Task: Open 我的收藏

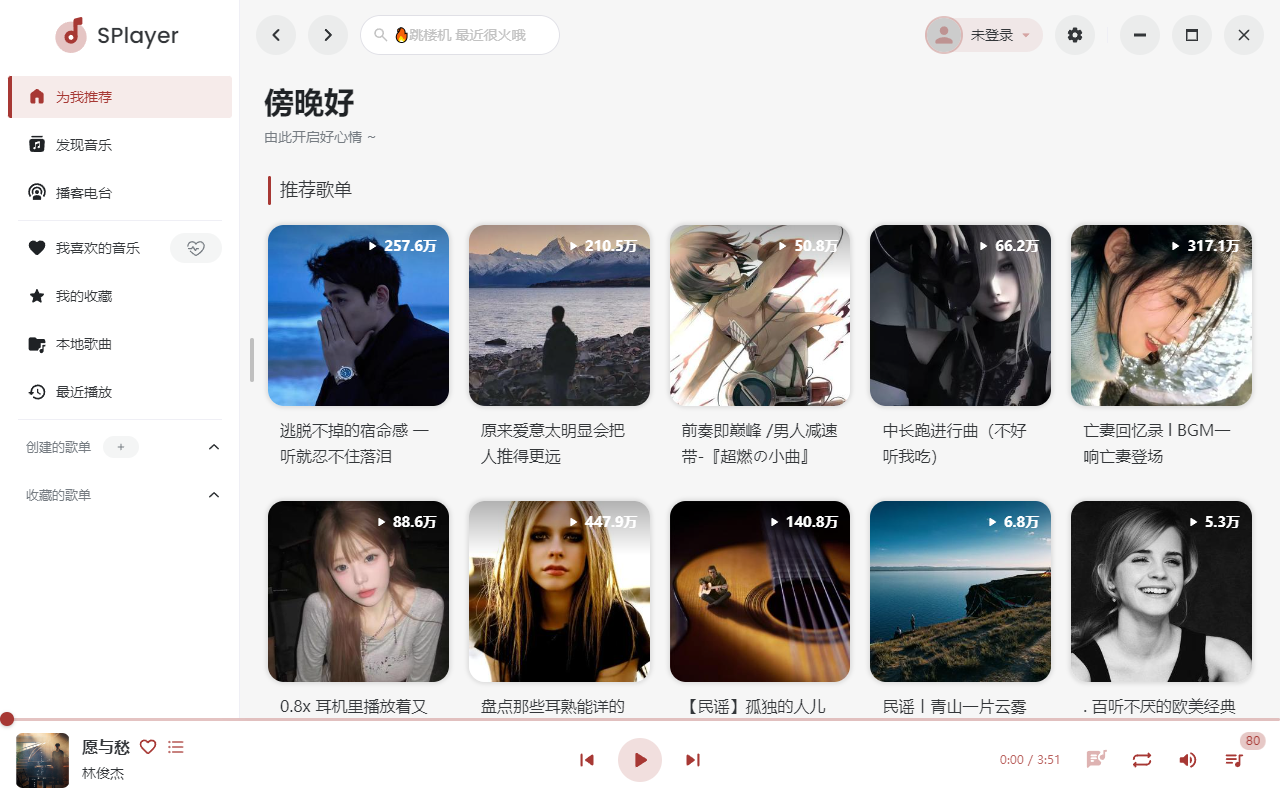Action: pyautogui.click(x=84, y=296)
